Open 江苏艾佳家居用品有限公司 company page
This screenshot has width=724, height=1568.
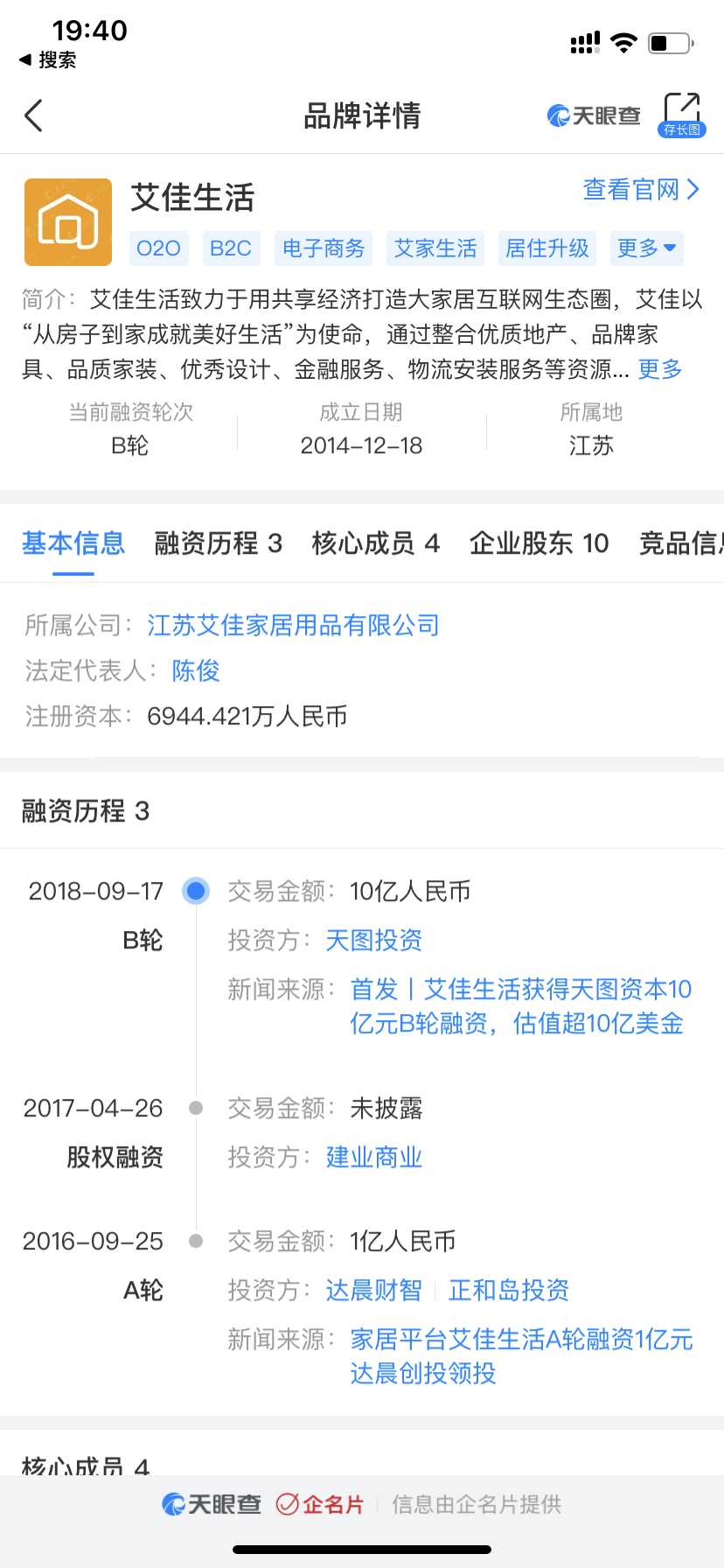point(293,626)
